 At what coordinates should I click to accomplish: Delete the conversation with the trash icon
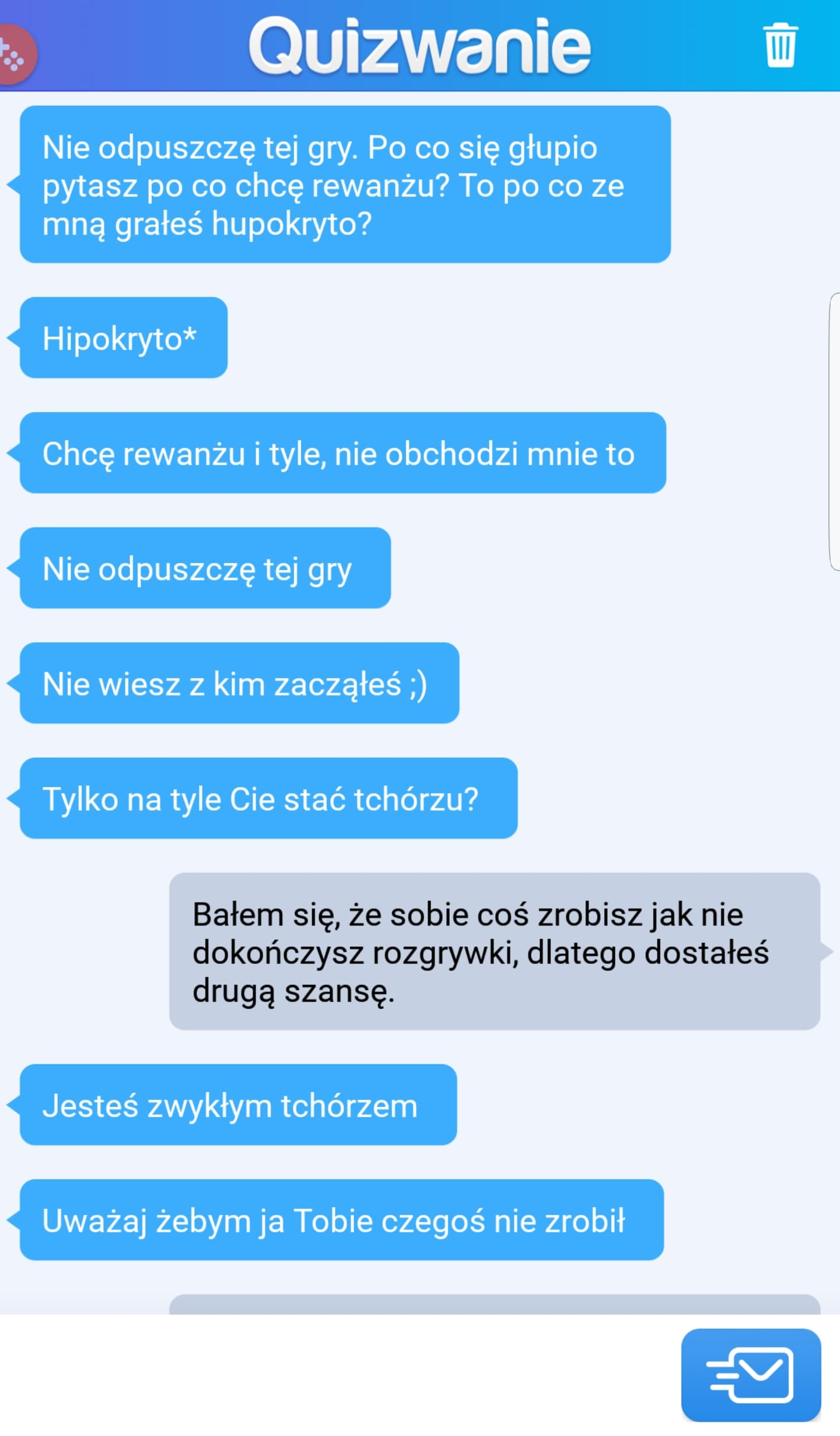pos(780,46)
